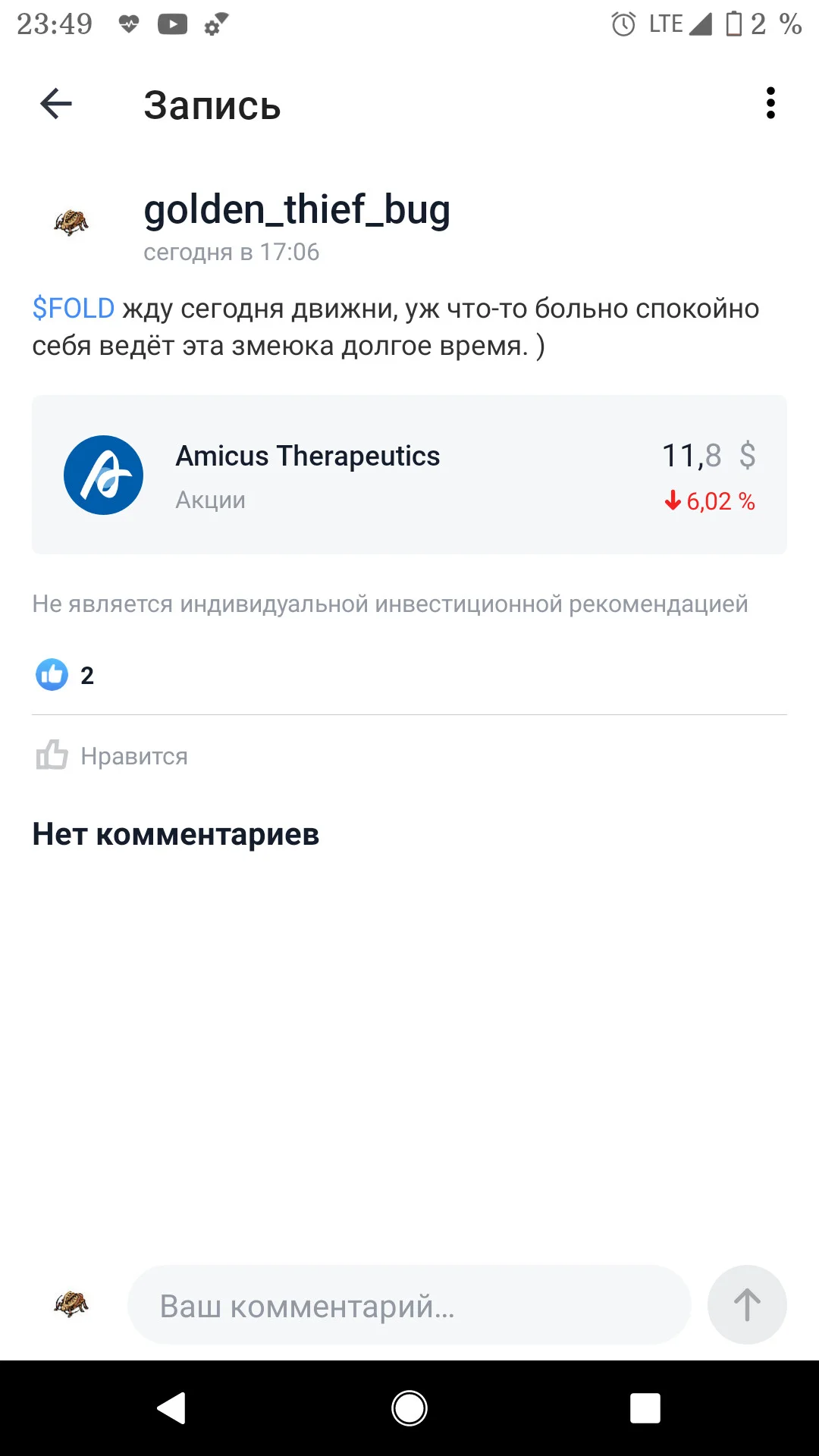Focus the Ваш комментарий input field
The height and width of the screenshot is (1456, 819).
point(409,1304)
